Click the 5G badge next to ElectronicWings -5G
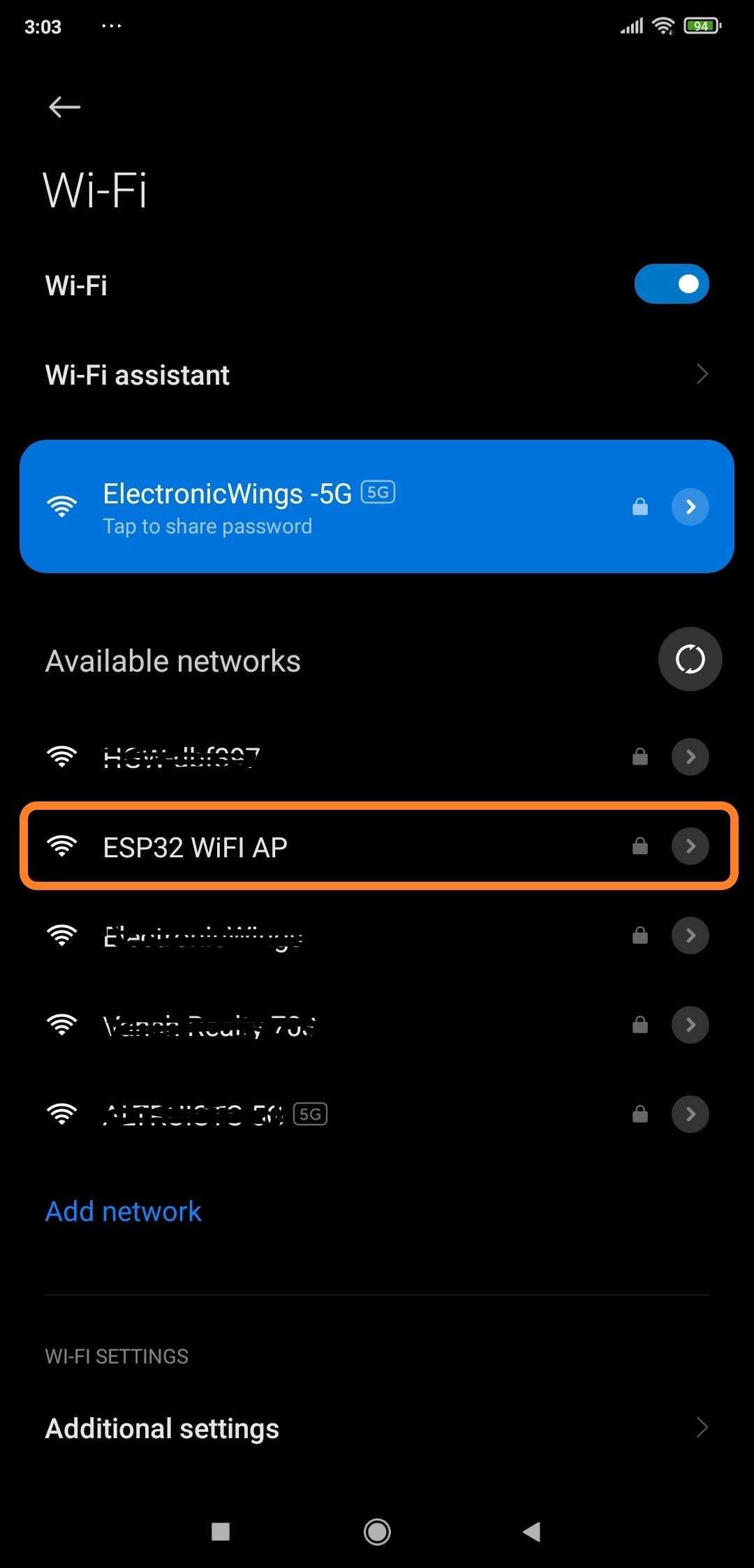Screen dimensions: 754x1568 tap(379, 492)
